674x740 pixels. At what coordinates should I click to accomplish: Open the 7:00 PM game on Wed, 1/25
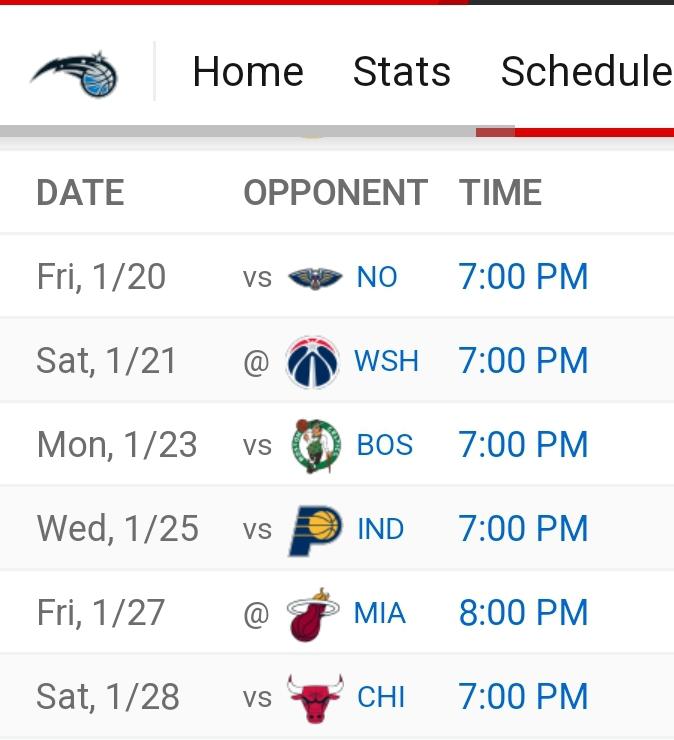(x=523, y=529)
